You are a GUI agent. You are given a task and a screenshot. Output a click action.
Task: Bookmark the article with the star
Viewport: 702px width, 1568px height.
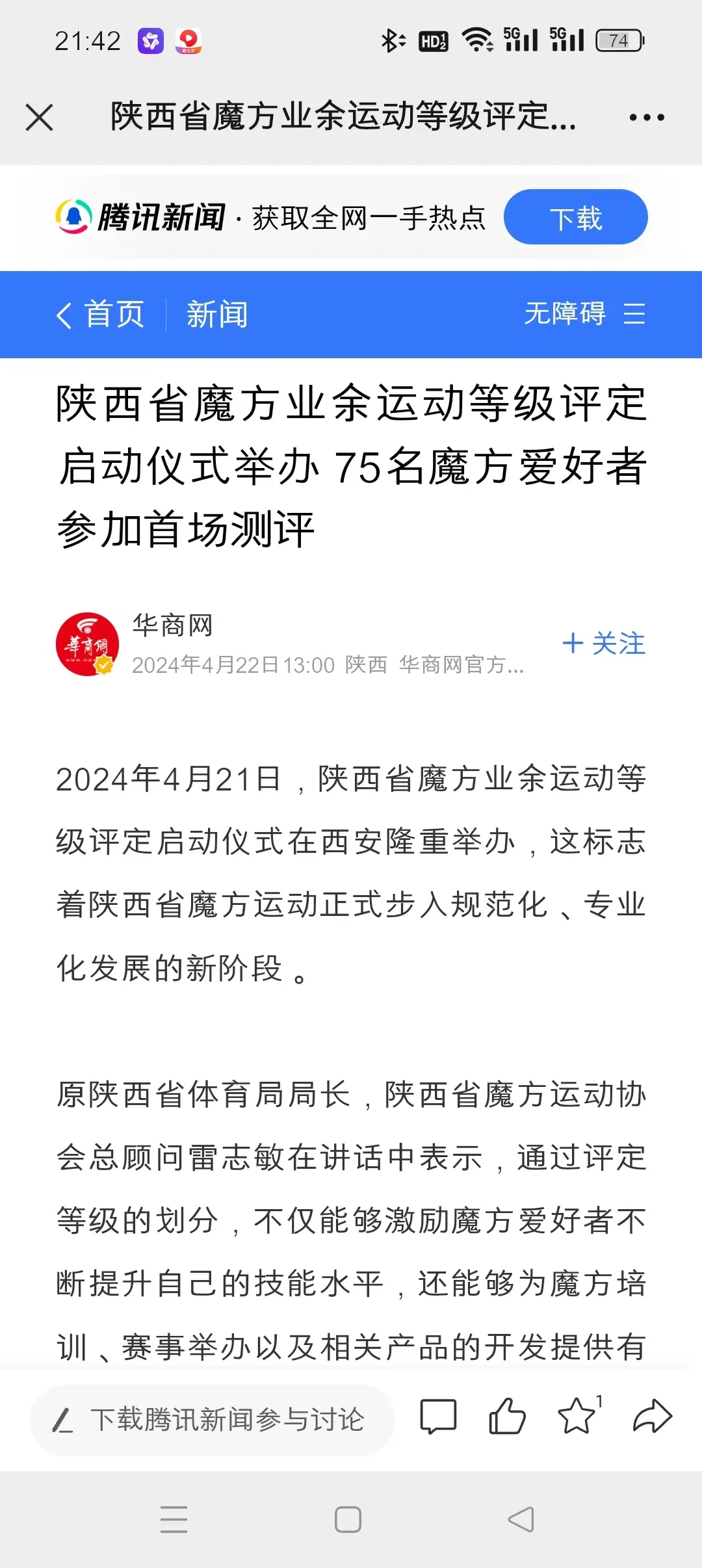tap(577, 1417)
